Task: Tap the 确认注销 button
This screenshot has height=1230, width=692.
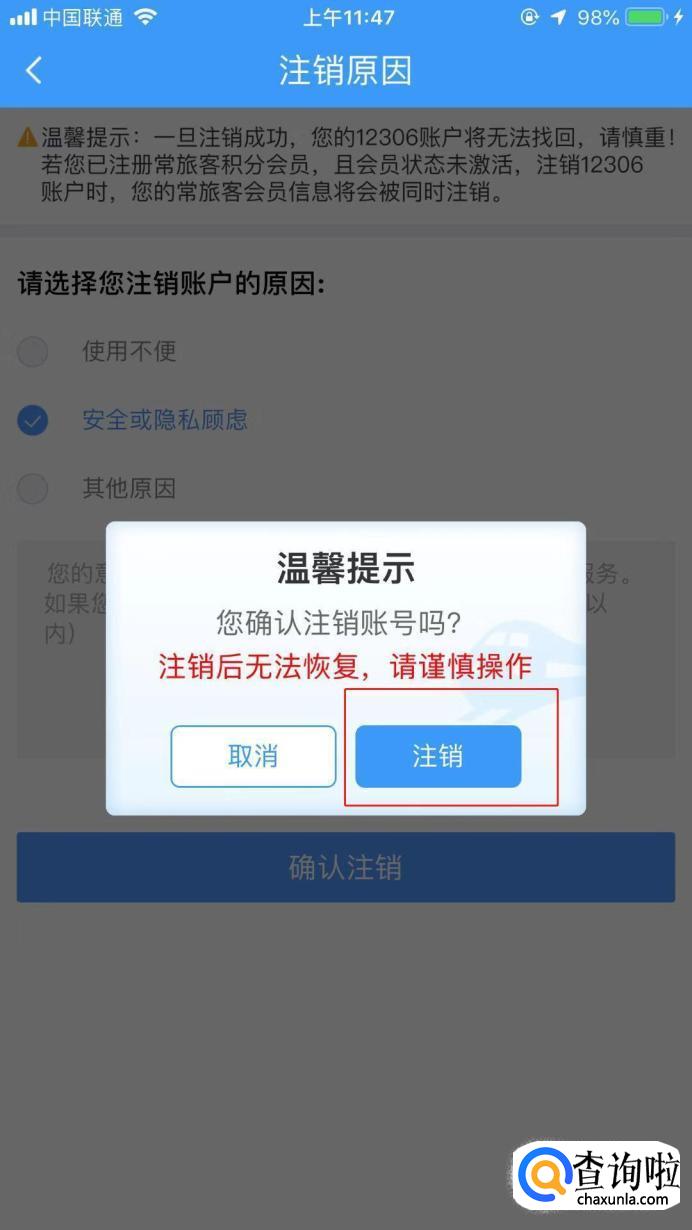Action: tap(345, 867)
